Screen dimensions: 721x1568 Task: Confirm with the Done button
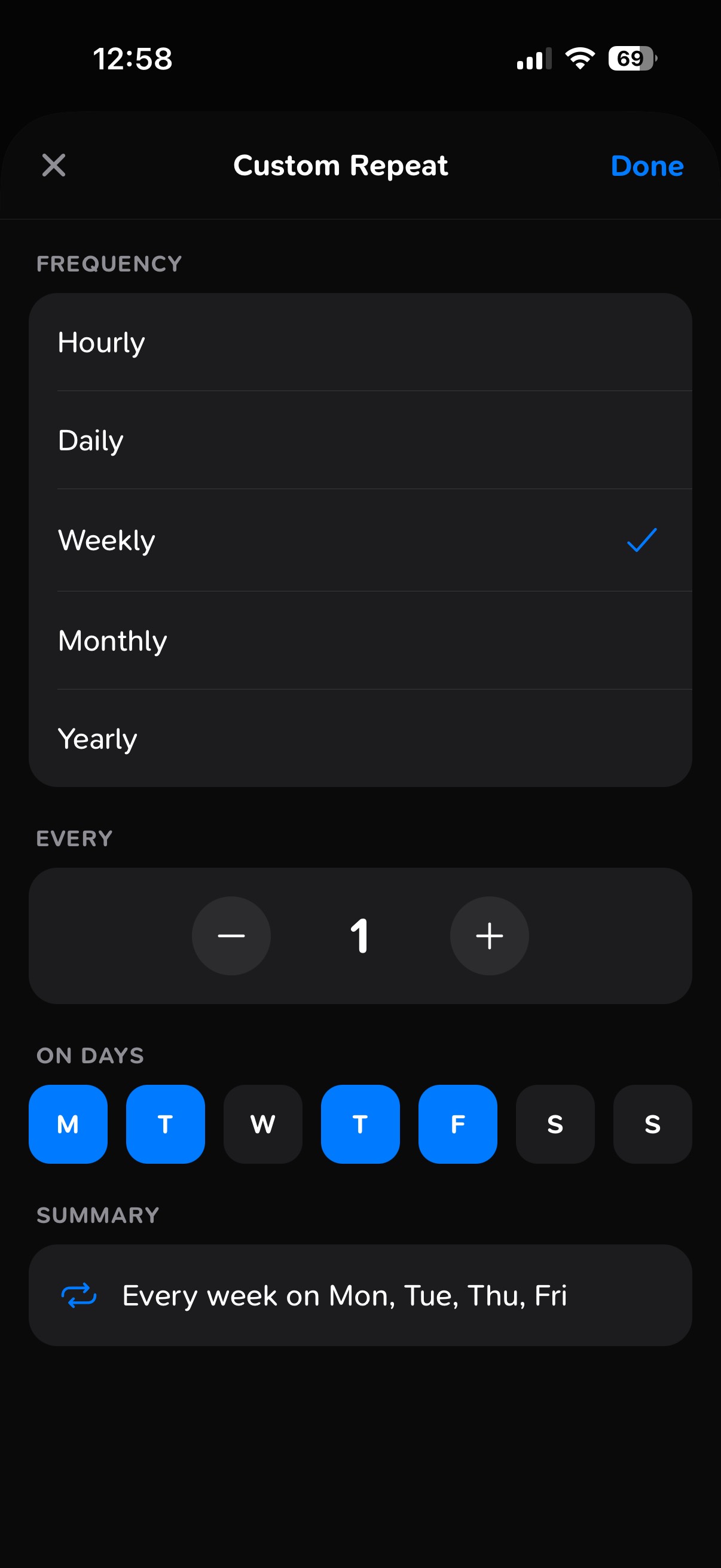(647, 166)
